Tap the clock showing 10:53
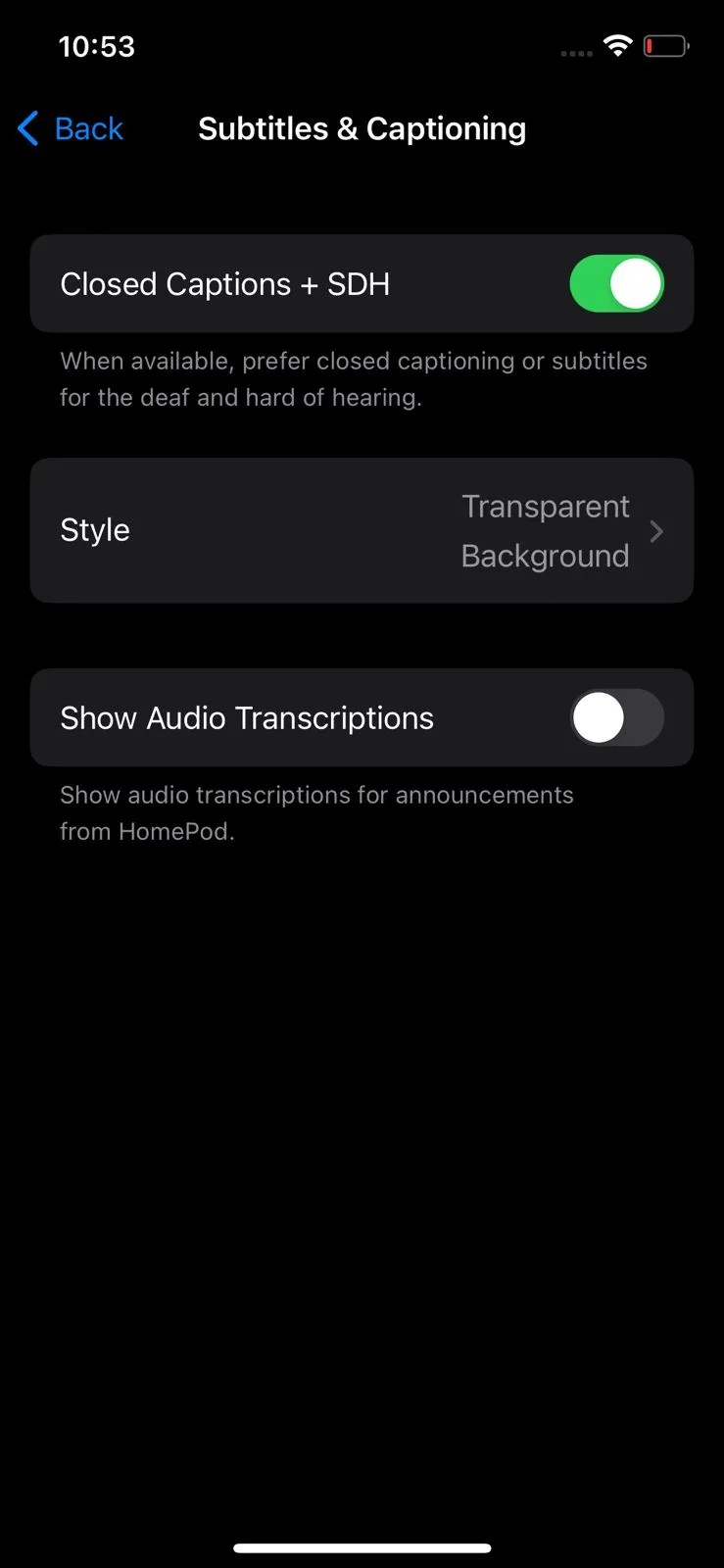Image resolution: width=724 pixels, height=1568 pixels. click(96, 45)
